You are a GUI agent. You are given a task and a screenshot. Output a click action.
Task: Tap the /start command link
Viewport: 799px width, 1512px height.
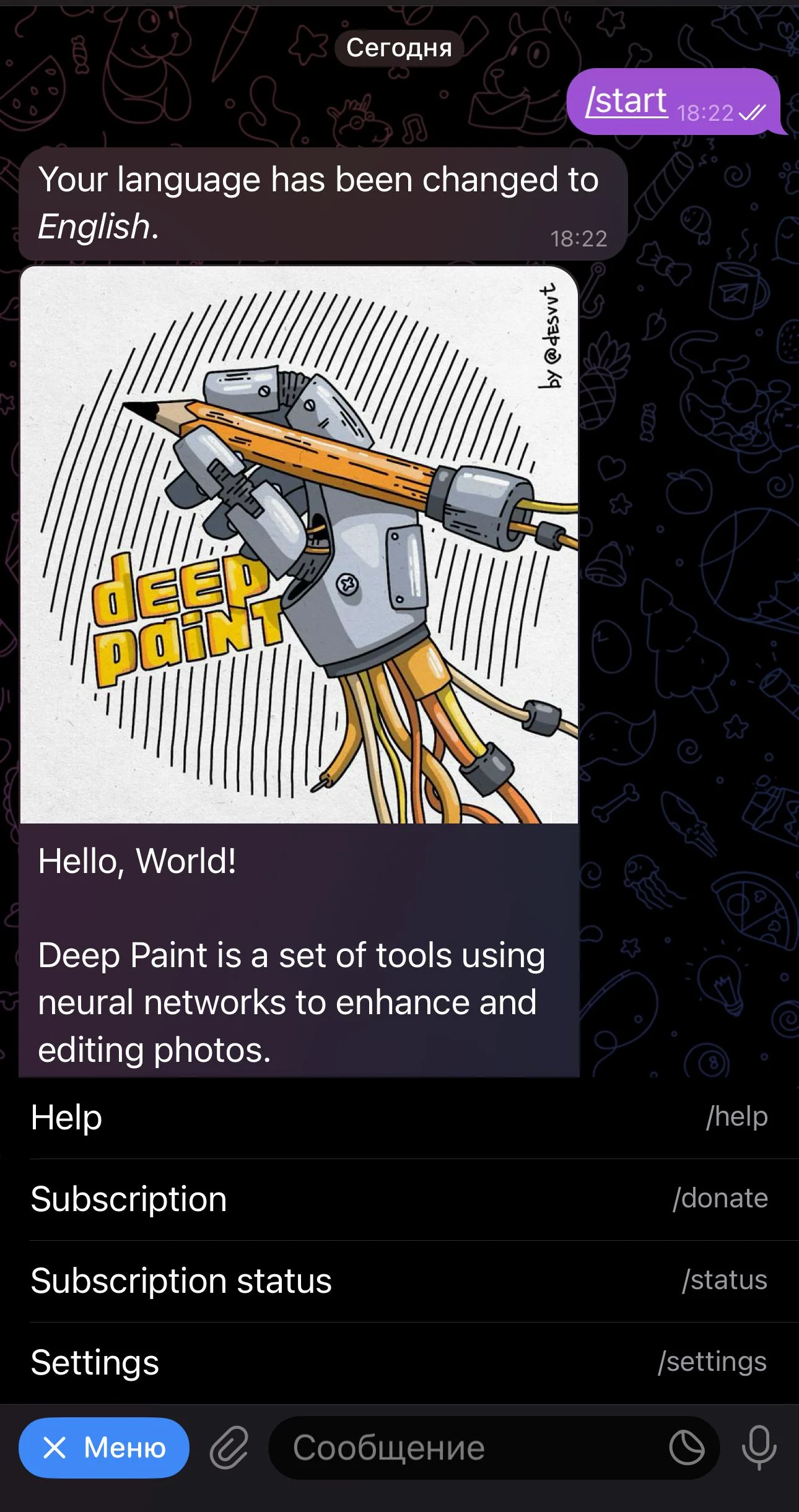[x=627, y=100]
